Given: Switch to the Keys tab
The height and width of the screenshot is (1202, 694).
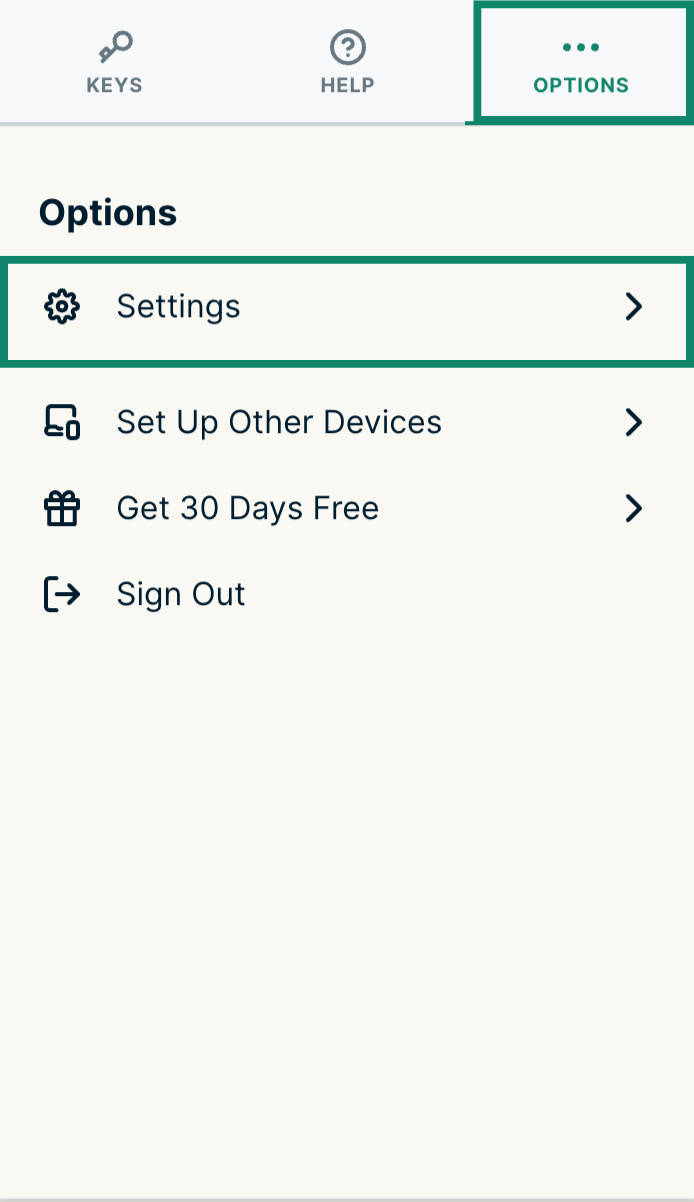Looking at the screenshot, I should tap(115, 63).
